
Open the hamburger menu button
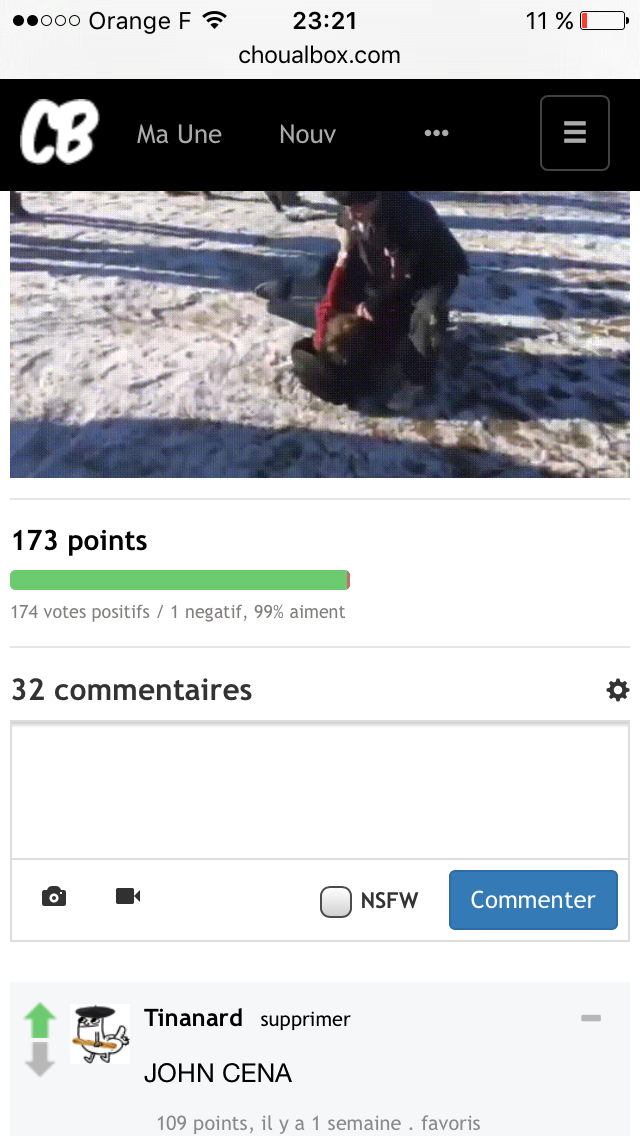coord(574,133)
